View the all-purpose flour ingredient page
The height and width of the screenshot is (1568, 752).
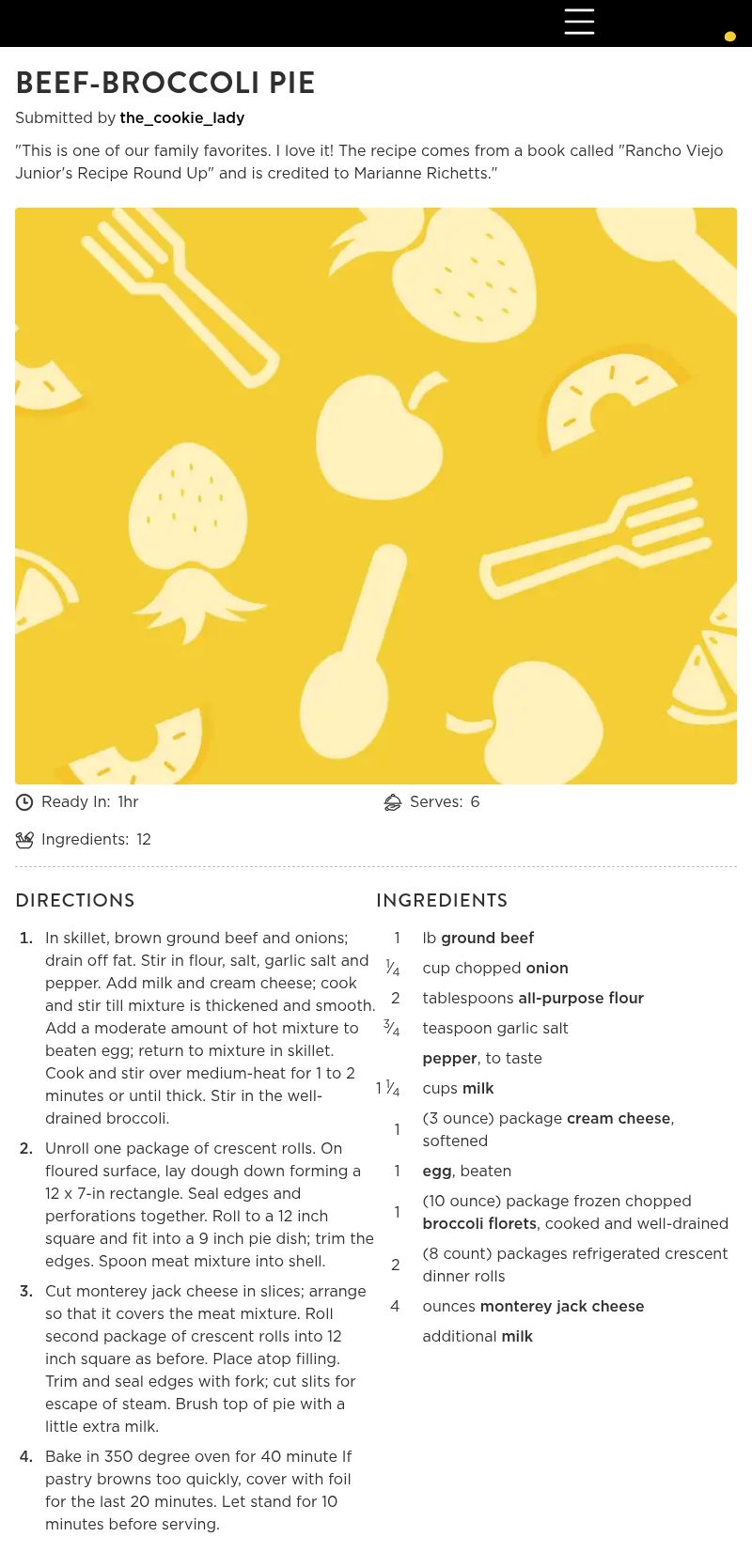pos(580,999)
